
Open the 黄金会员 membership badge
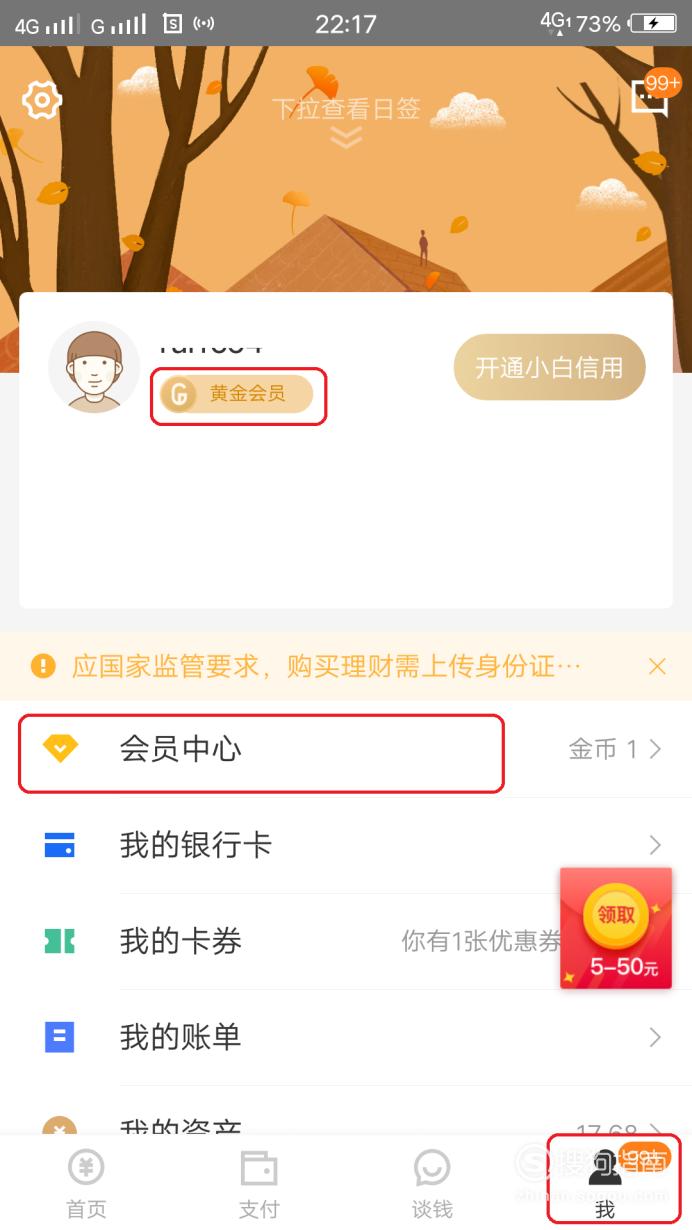click(238, 395)
